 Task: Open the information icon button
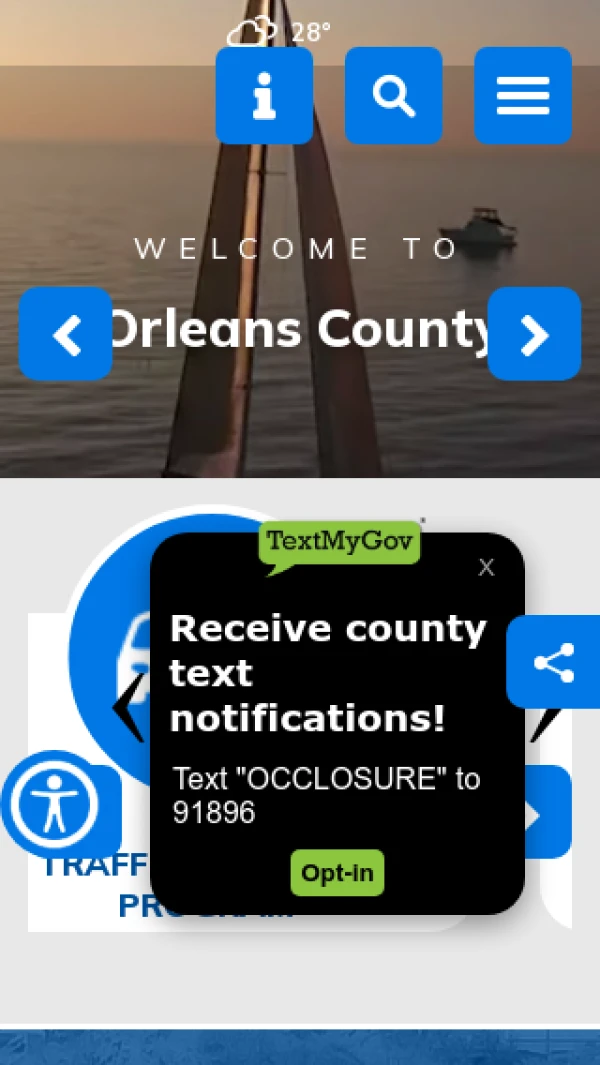pos(264,96)
